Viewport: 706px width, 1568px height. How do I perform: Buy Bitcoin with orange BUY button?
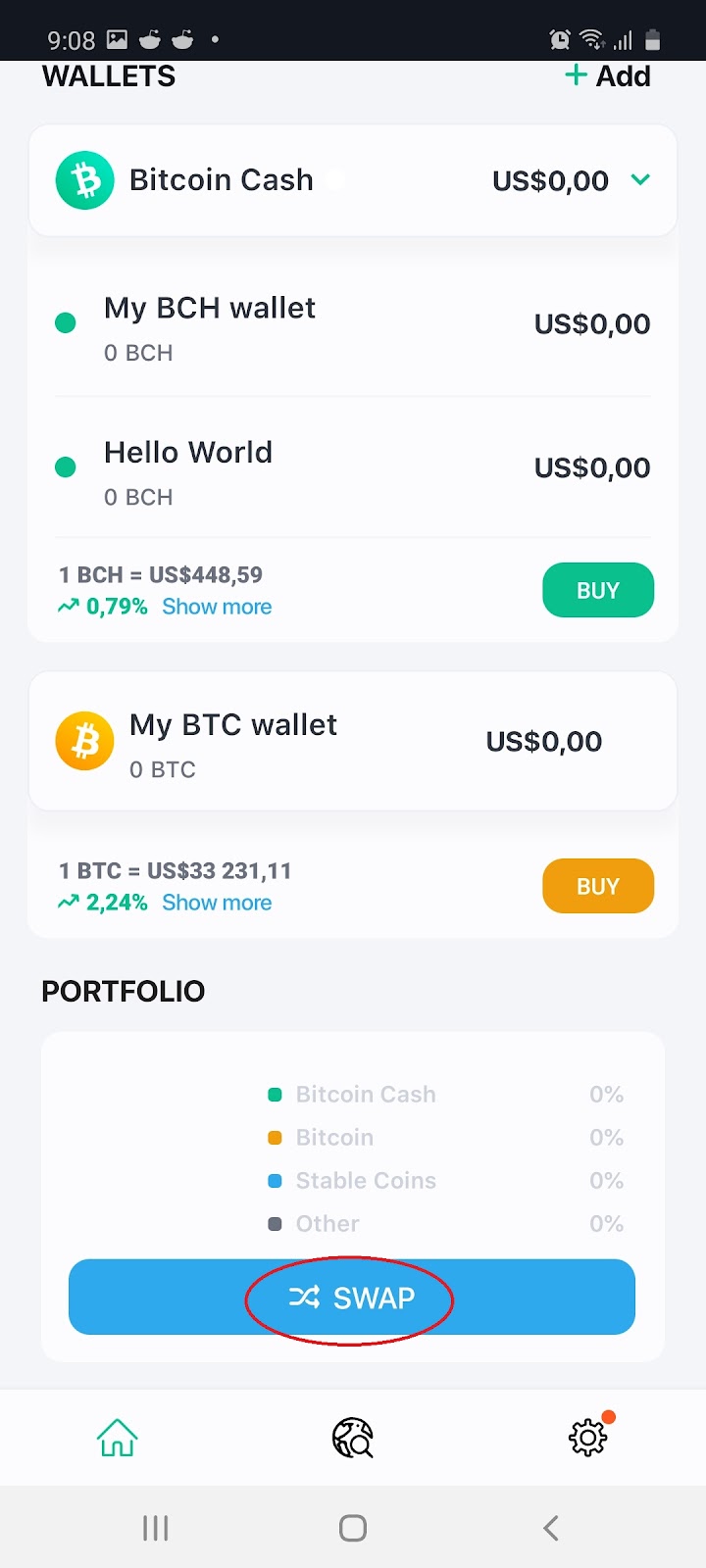[598, 886]
